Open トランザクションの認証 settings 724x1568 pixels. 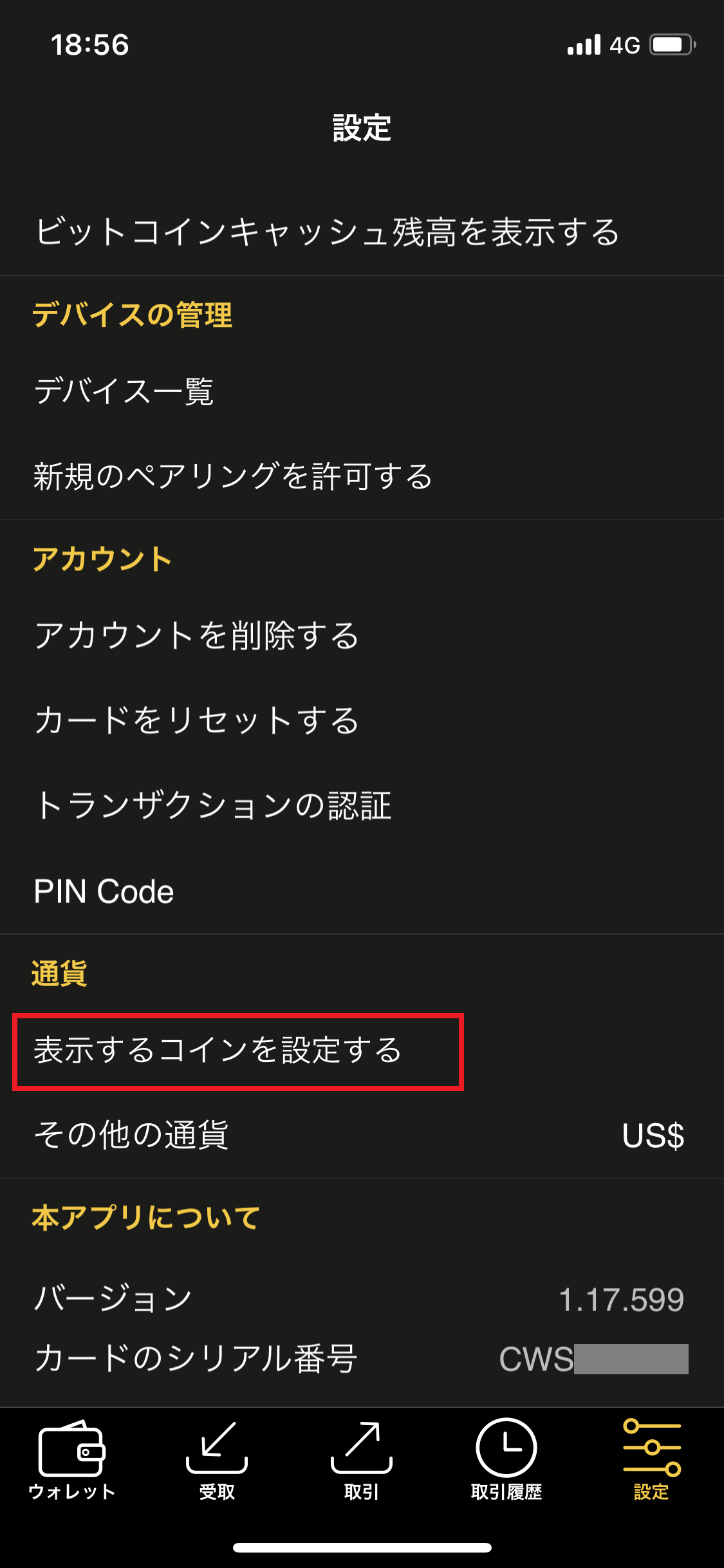pyautogui.click(x=362, y=805)
